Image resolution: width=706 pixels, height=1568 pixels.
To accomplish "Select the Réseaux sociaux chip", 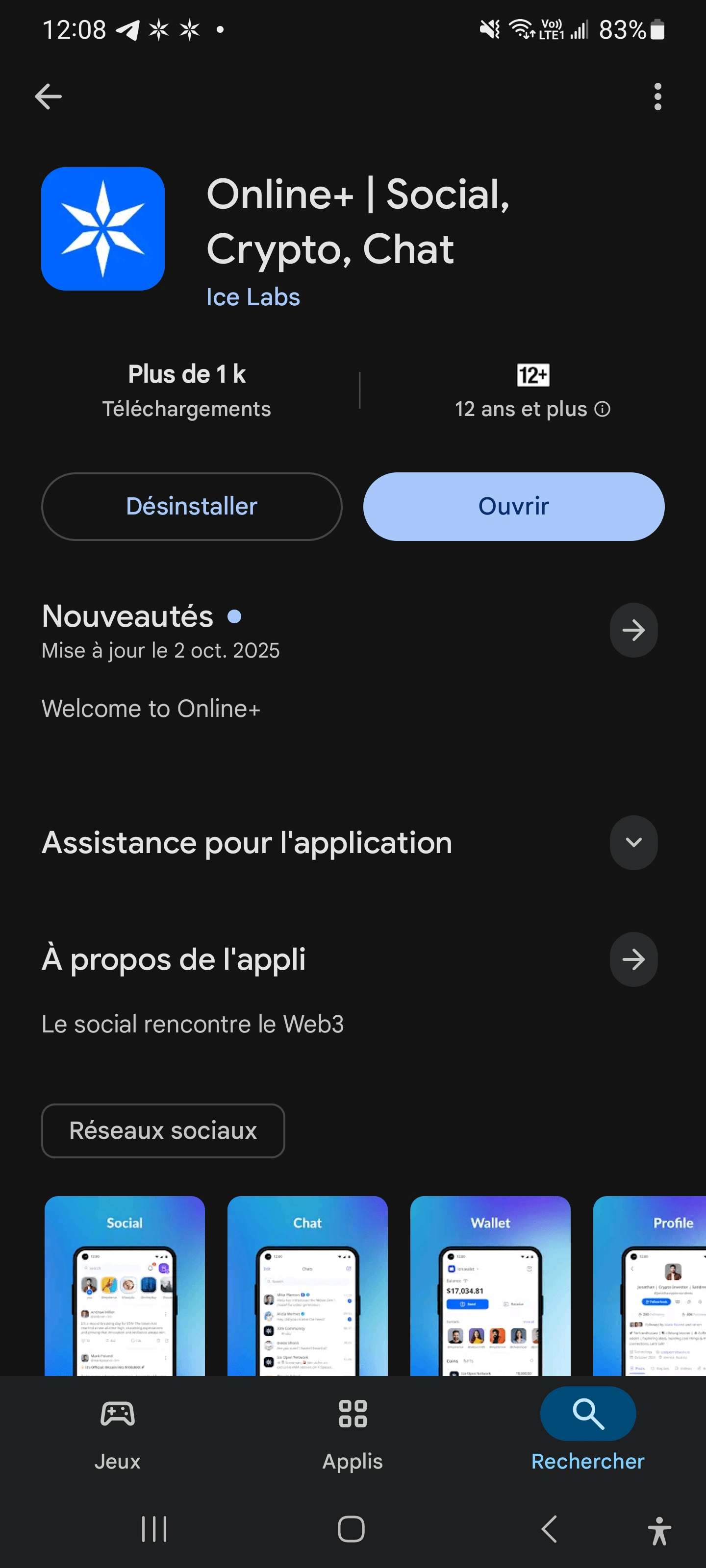I will point(163,1130).
